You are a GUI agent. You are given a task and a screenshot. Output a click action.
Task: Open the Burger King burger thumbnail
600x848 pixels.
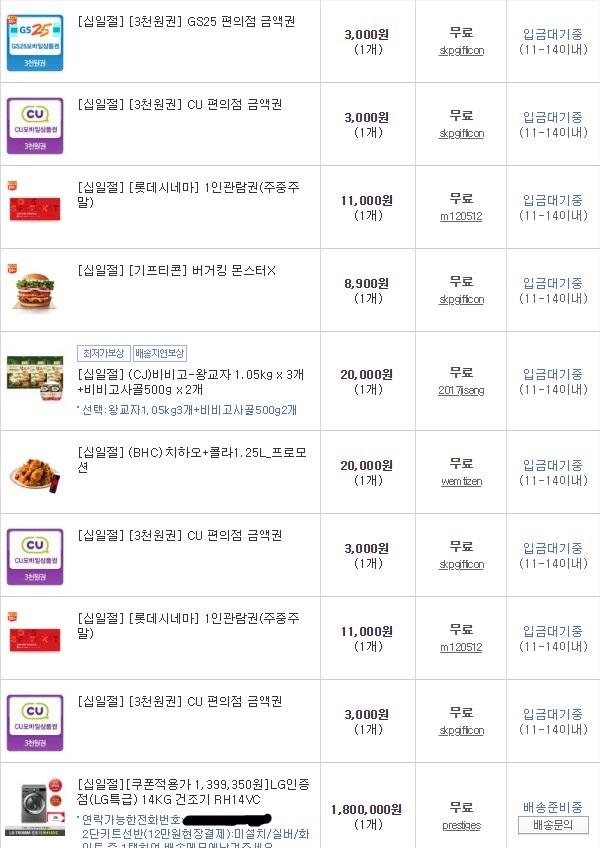35,290
